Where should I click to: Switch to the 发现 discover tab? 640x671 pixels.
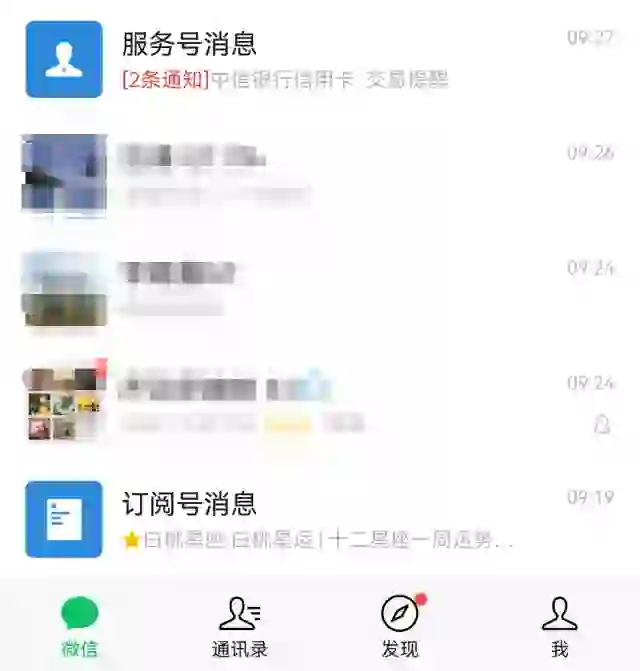tap(400, 627)
